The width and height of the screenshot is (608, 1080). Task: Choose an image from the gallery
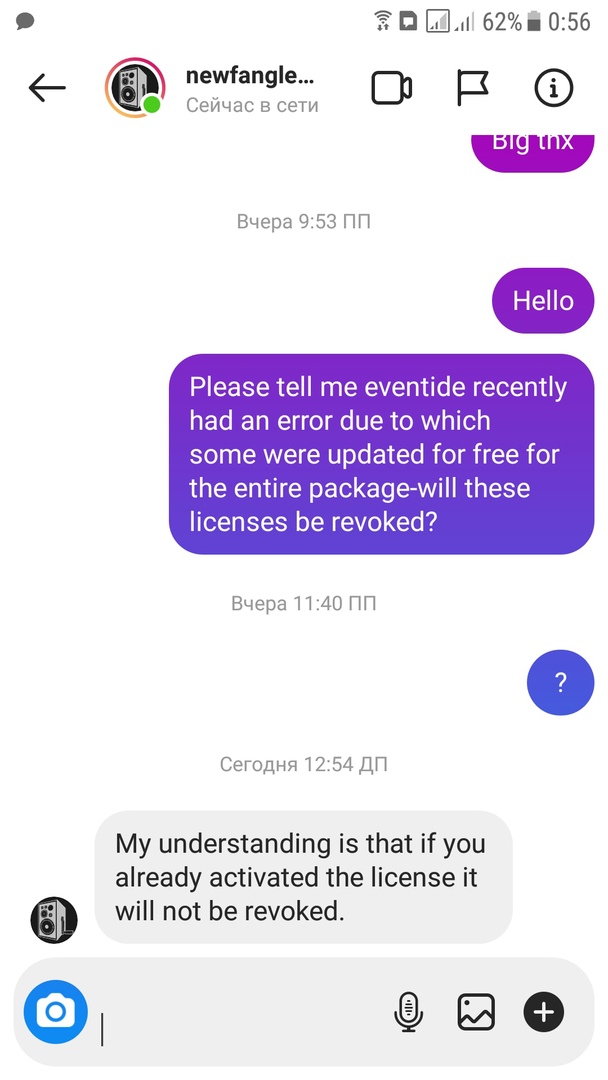[476, 1013]
